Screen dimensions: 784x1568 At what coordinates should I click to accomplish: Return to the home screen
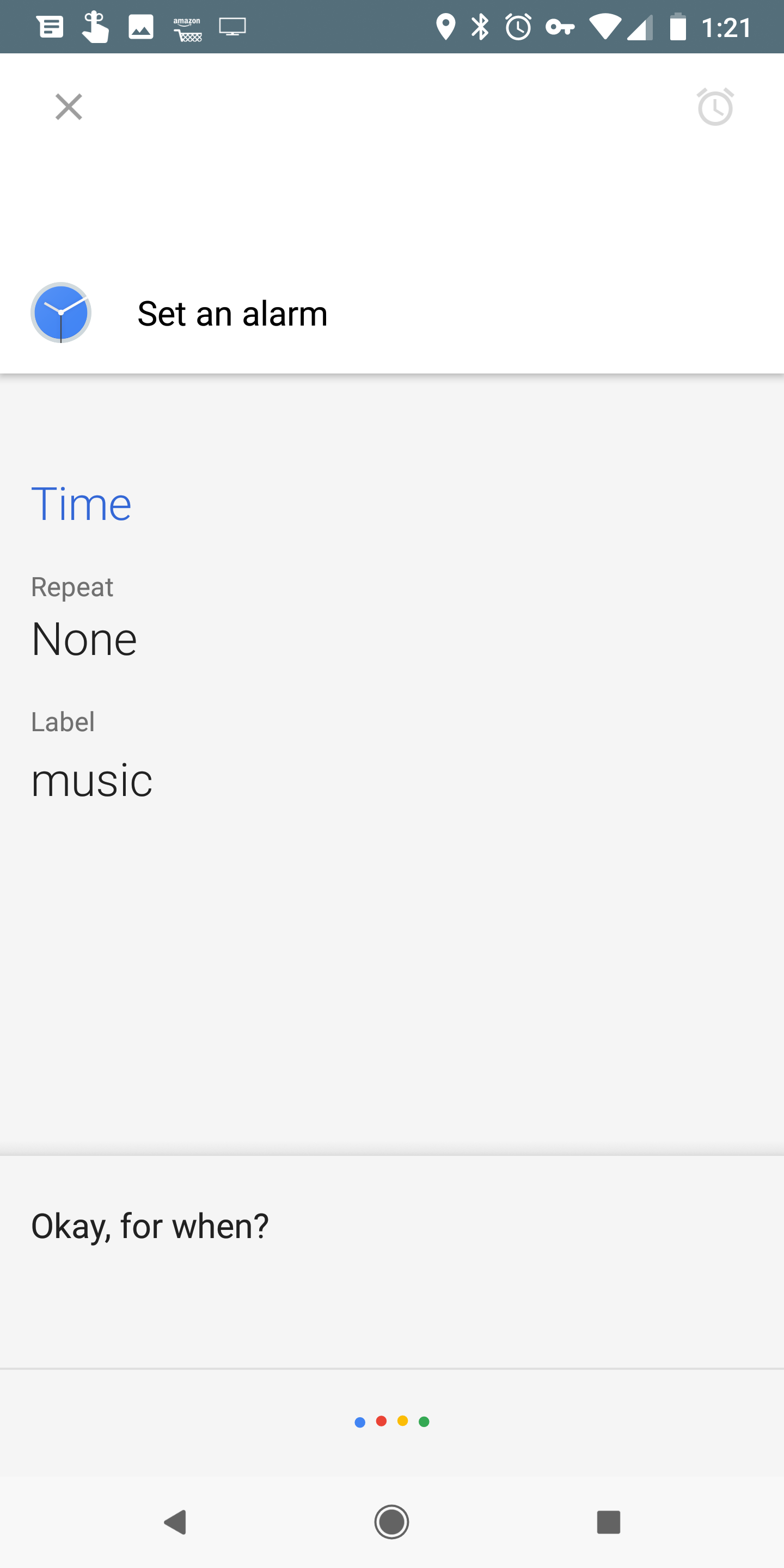point(391,1522)
